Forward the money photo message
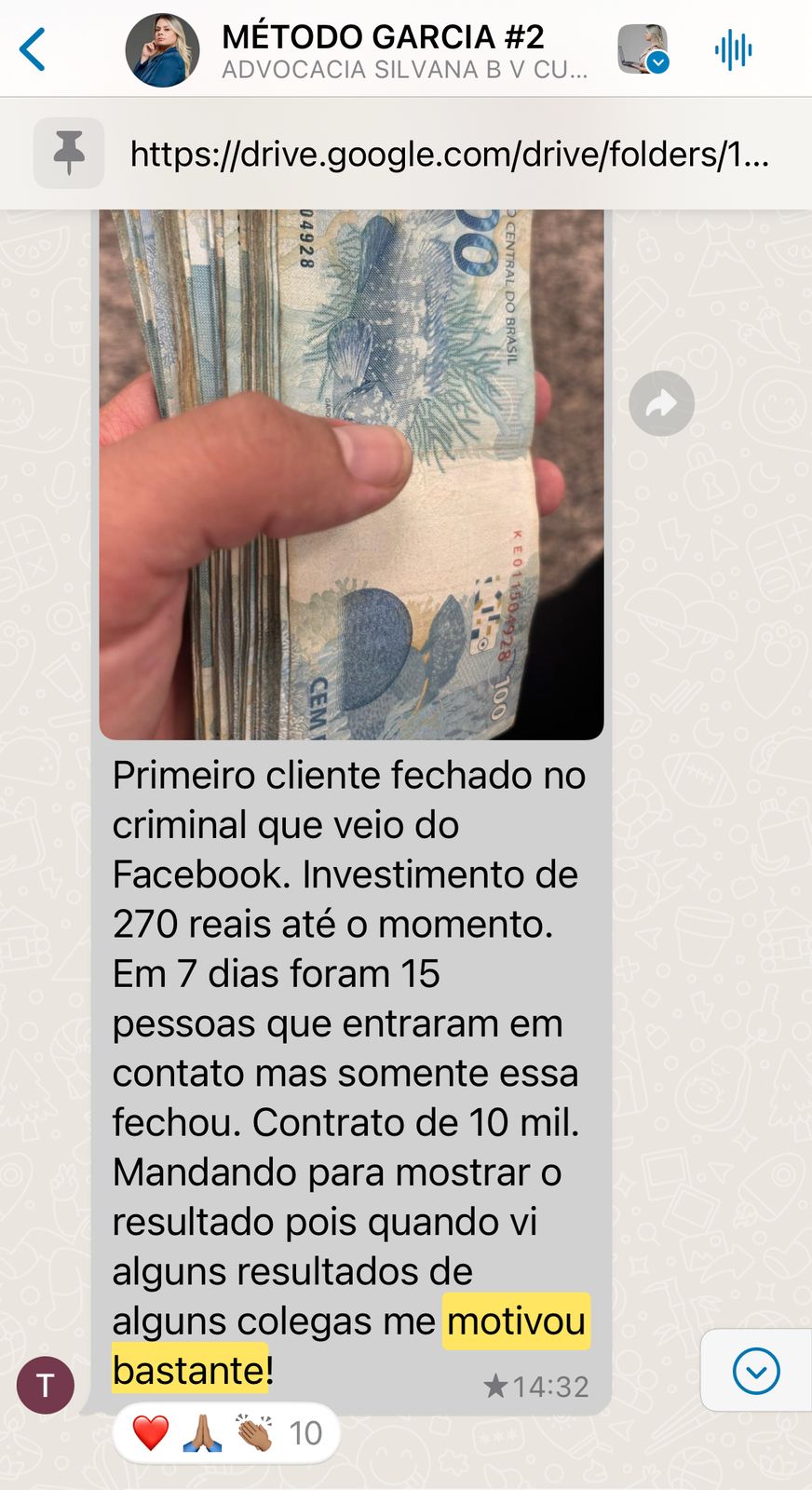Screen dimensions: 812x1490 pos(661,403)
